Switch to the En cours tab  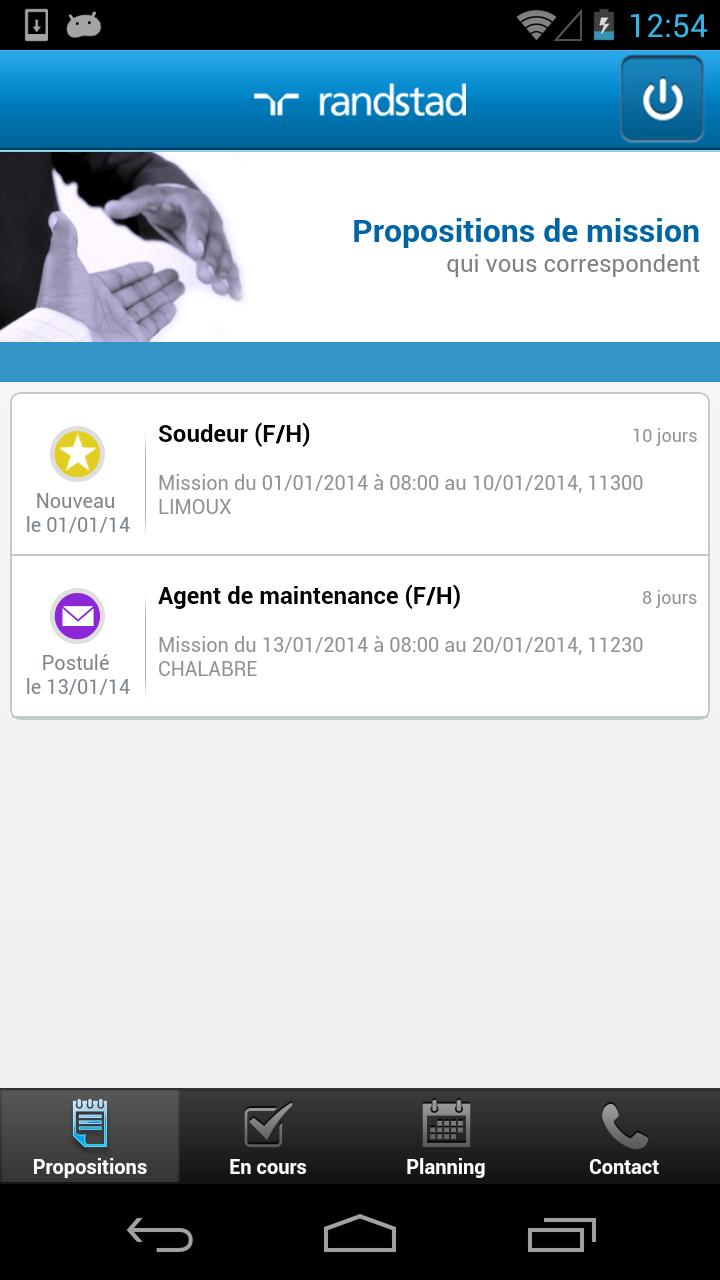(268, 1137)
